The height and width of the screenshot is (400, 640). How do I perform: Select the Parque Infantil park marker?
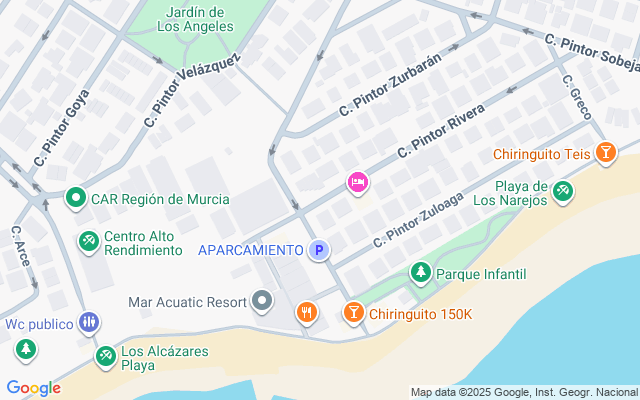pos(421,273)
